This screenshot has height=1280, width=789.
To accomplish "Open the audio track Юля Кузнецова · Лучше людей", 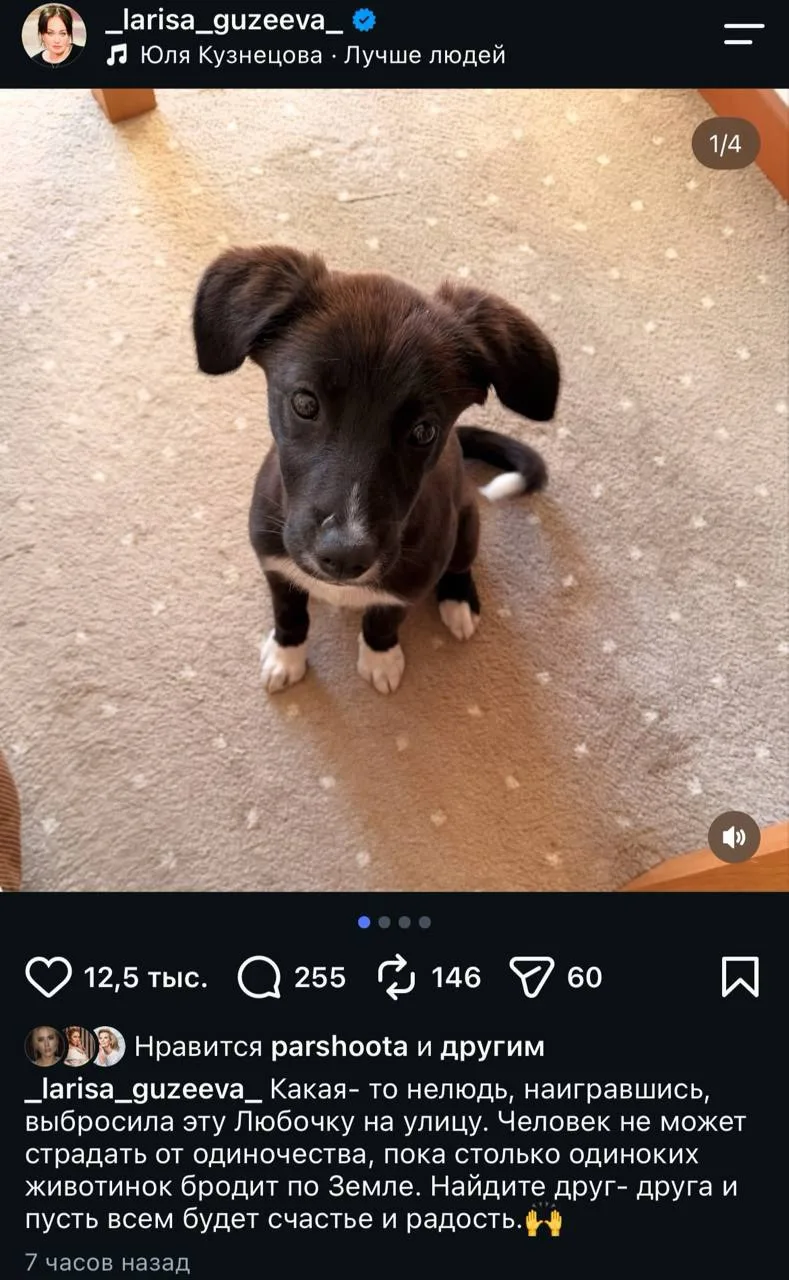I will click(x=306, y=55).
